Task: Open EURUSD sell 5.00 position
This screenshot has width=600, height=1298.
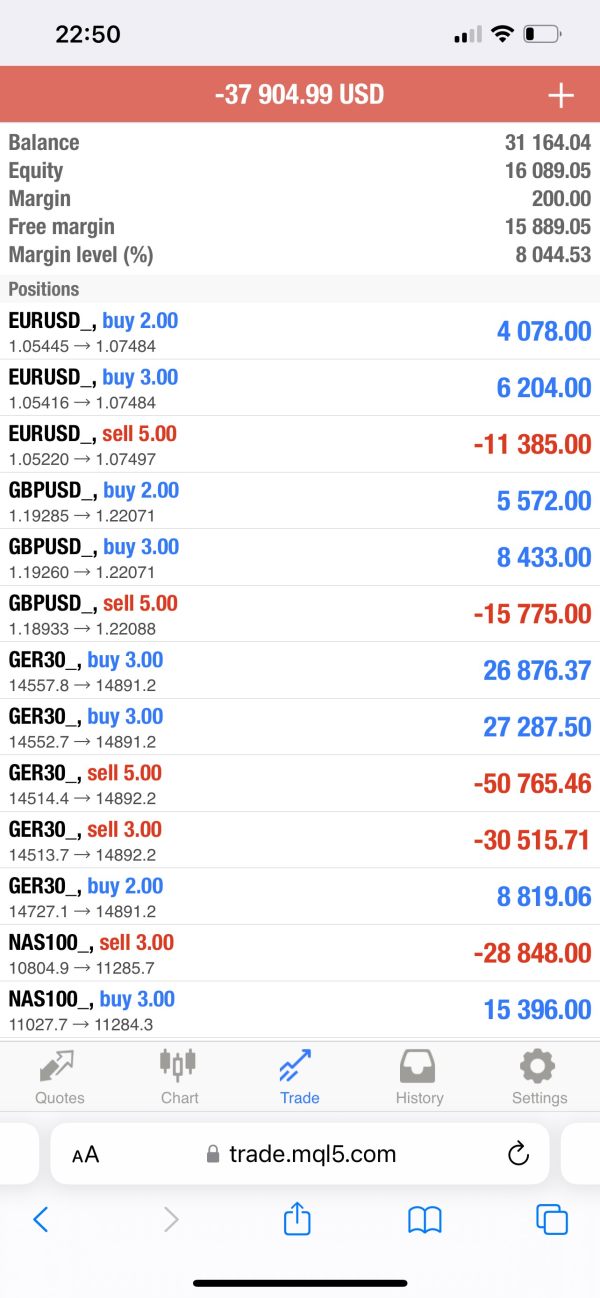Action: point(300,445)
